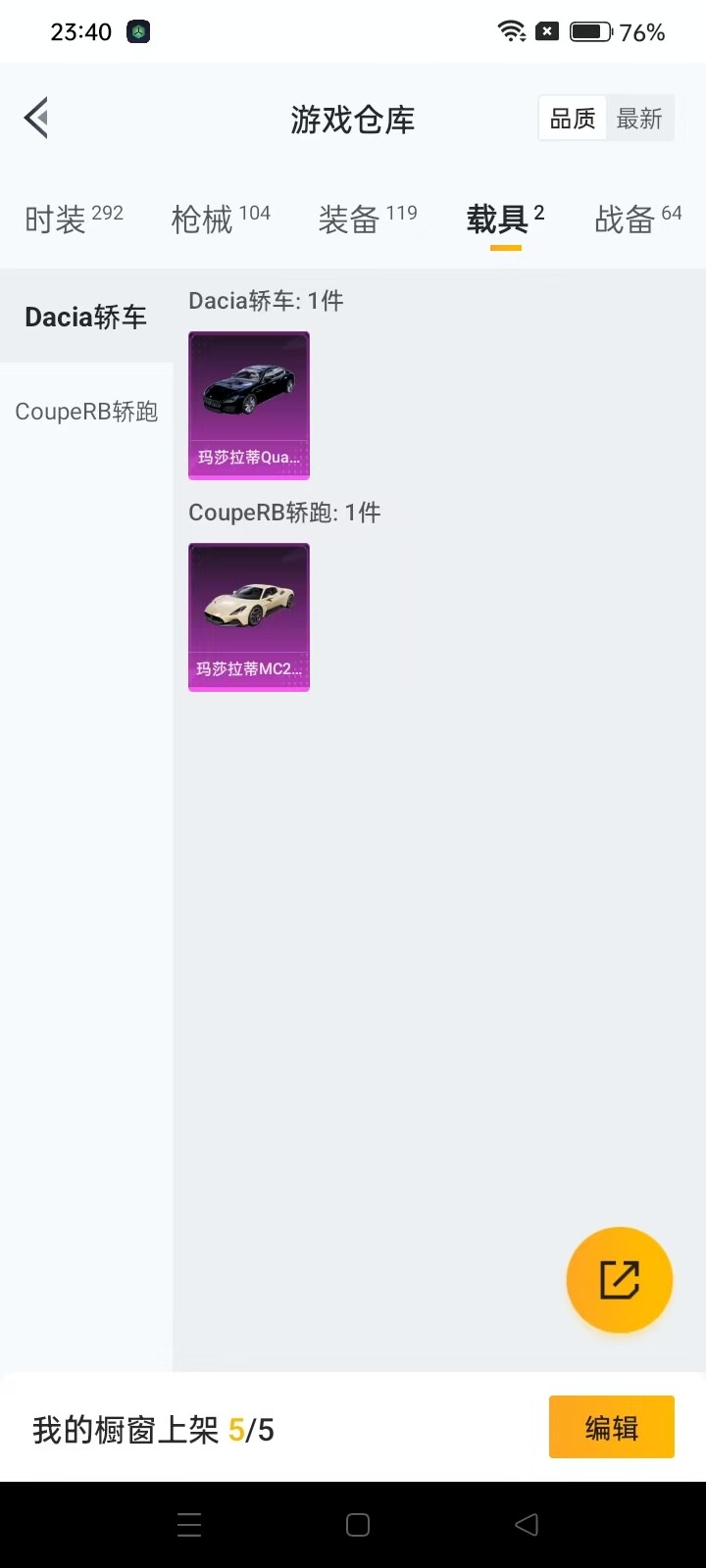Tap the 玛莎拉蒂MC2 sports car thumbnail
The height and width of the screenshot is (1568, 706).
click(248, 616)
